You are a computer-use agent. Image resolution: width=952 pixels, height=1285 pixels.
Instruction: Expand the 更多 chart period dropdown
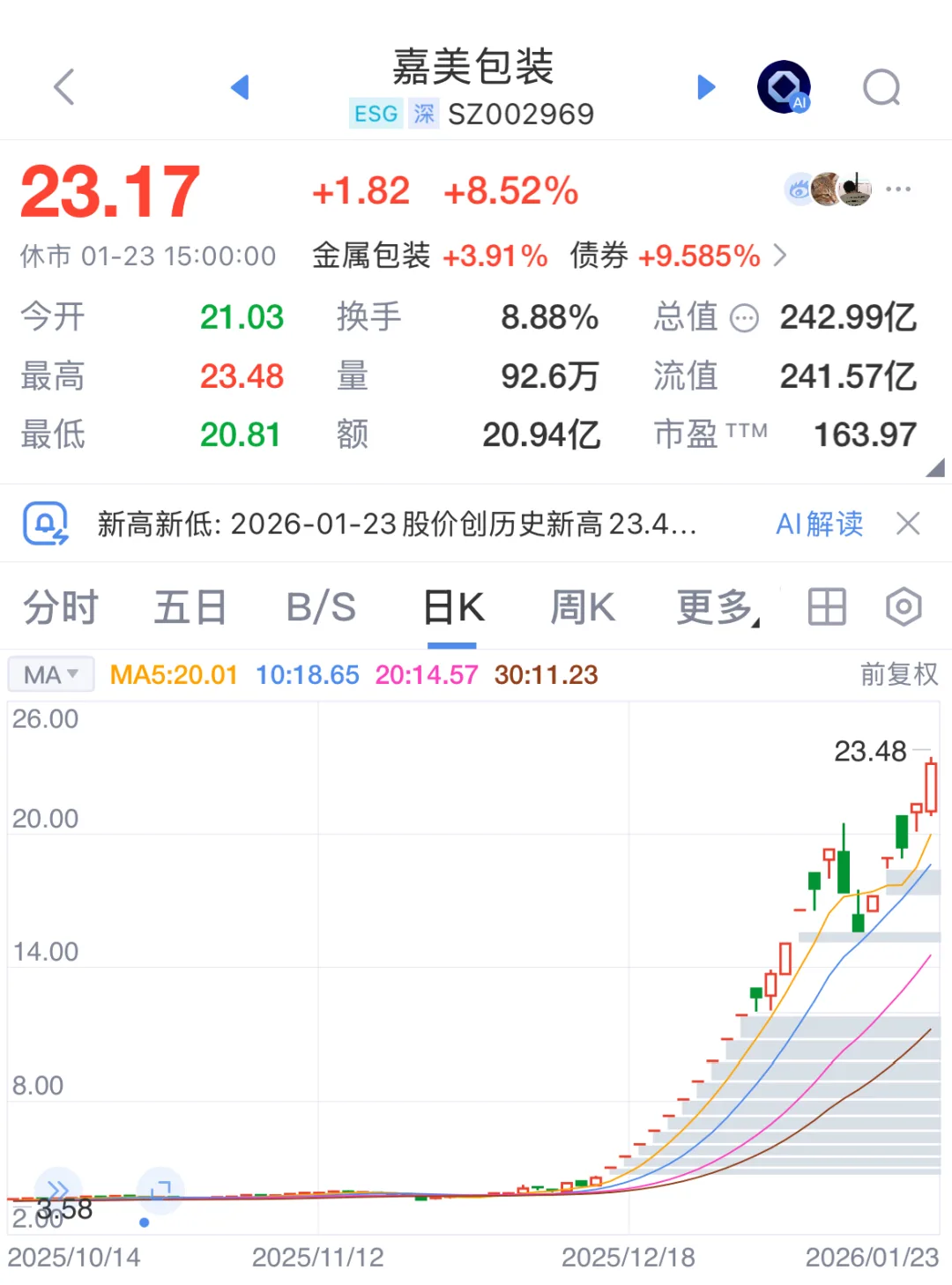pos(718,608)
